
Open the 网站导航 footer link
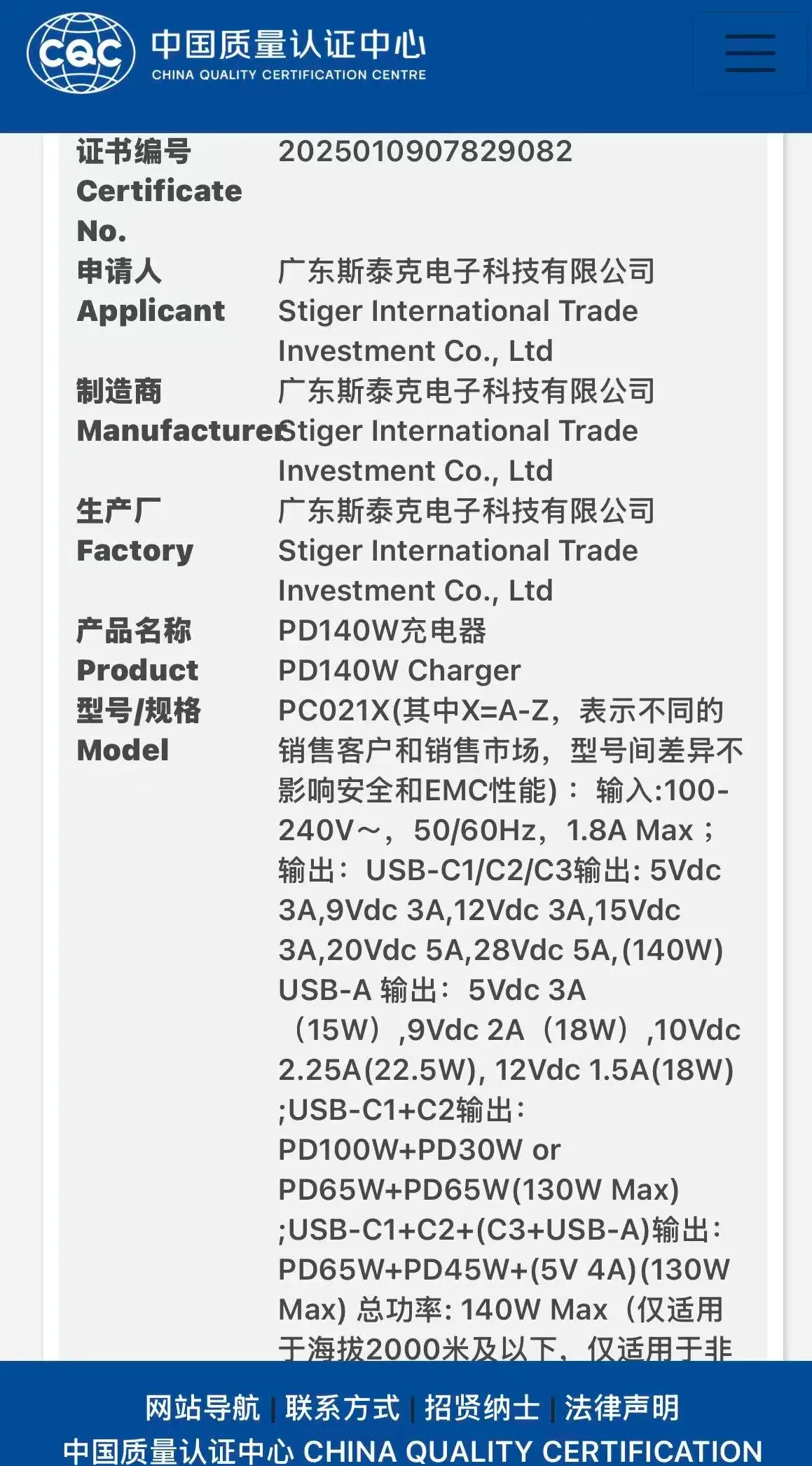[x=202, y=1408]
